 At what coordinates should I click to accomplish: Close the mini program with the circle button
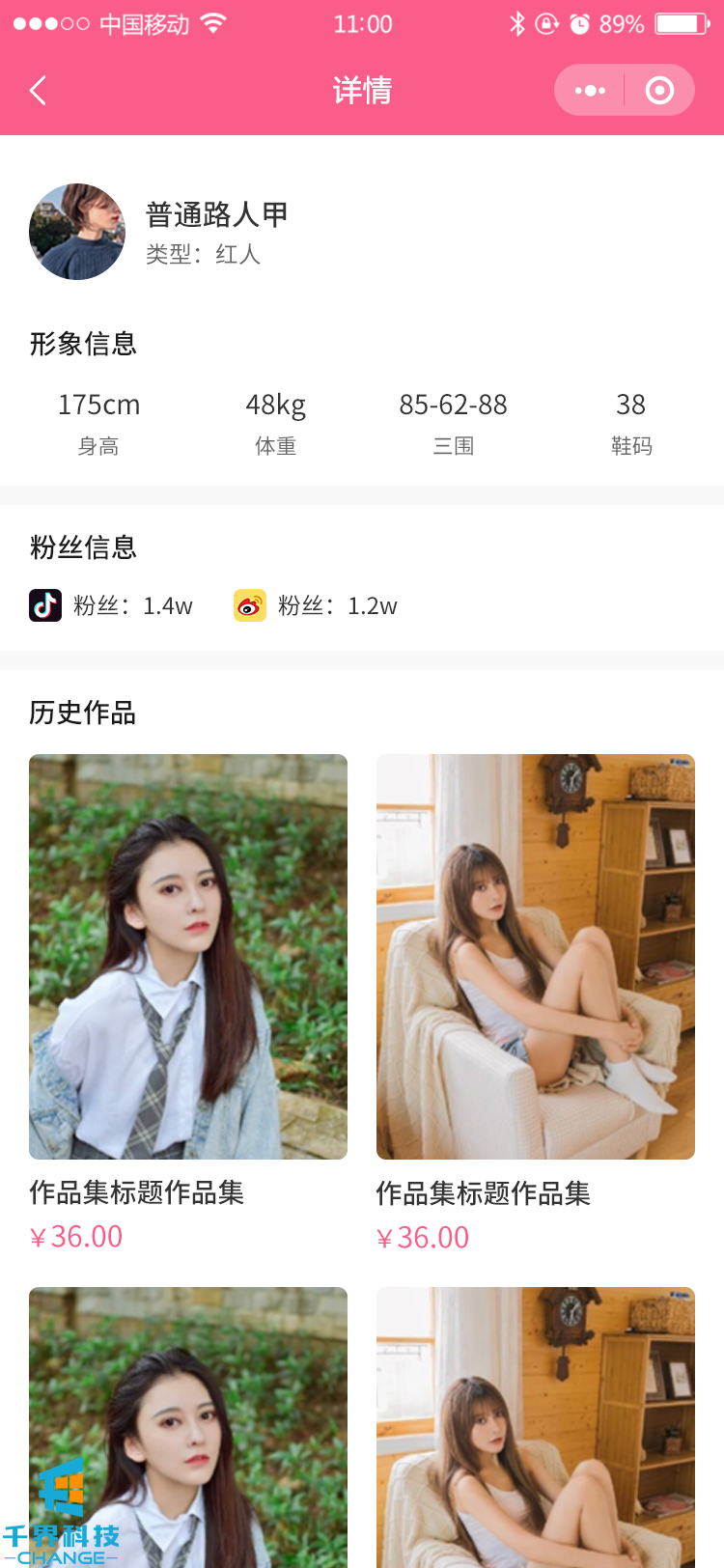(659, 91)
